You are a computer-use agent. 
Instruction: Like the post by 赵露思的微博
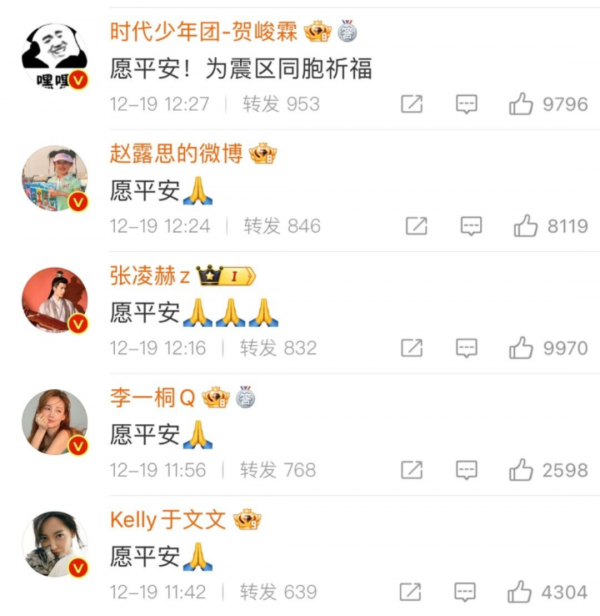tap(526, 226)
